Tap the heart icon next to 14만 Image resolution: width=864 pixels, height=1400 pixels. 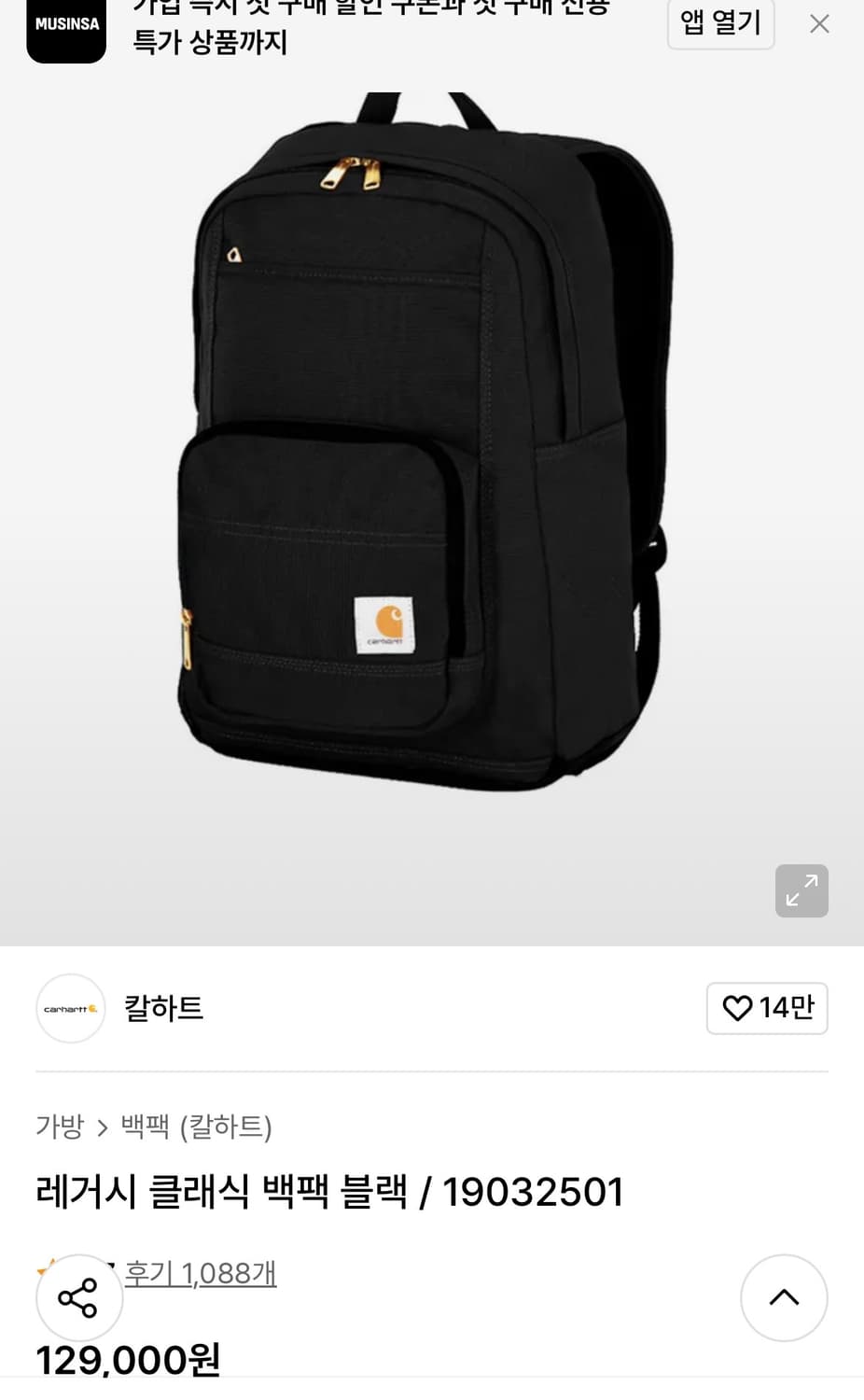[x=738, y=1008]
